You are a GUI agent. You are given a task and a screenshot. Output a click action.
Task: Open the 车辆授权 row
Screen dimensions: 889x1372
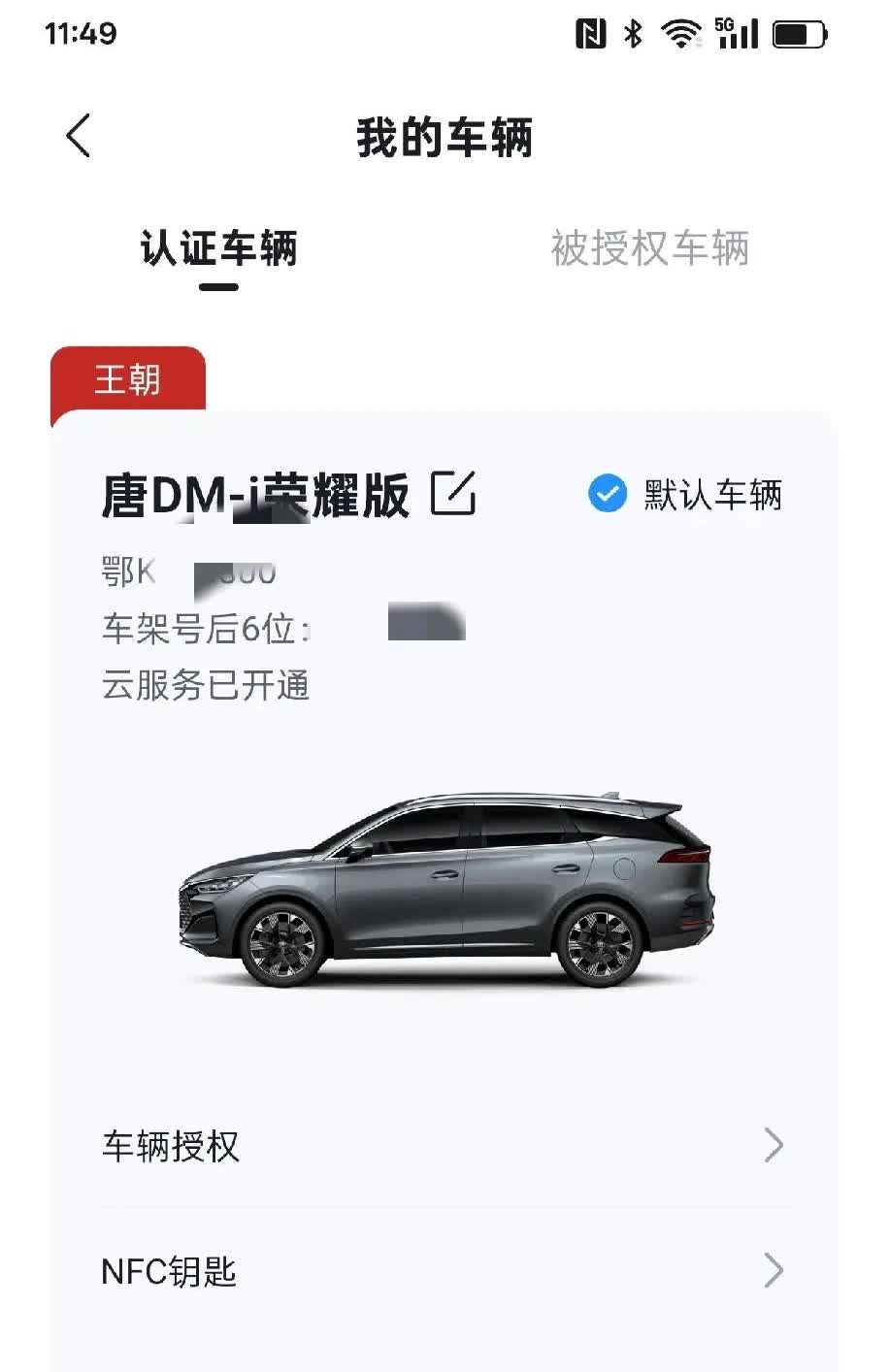coord(444,1146)
